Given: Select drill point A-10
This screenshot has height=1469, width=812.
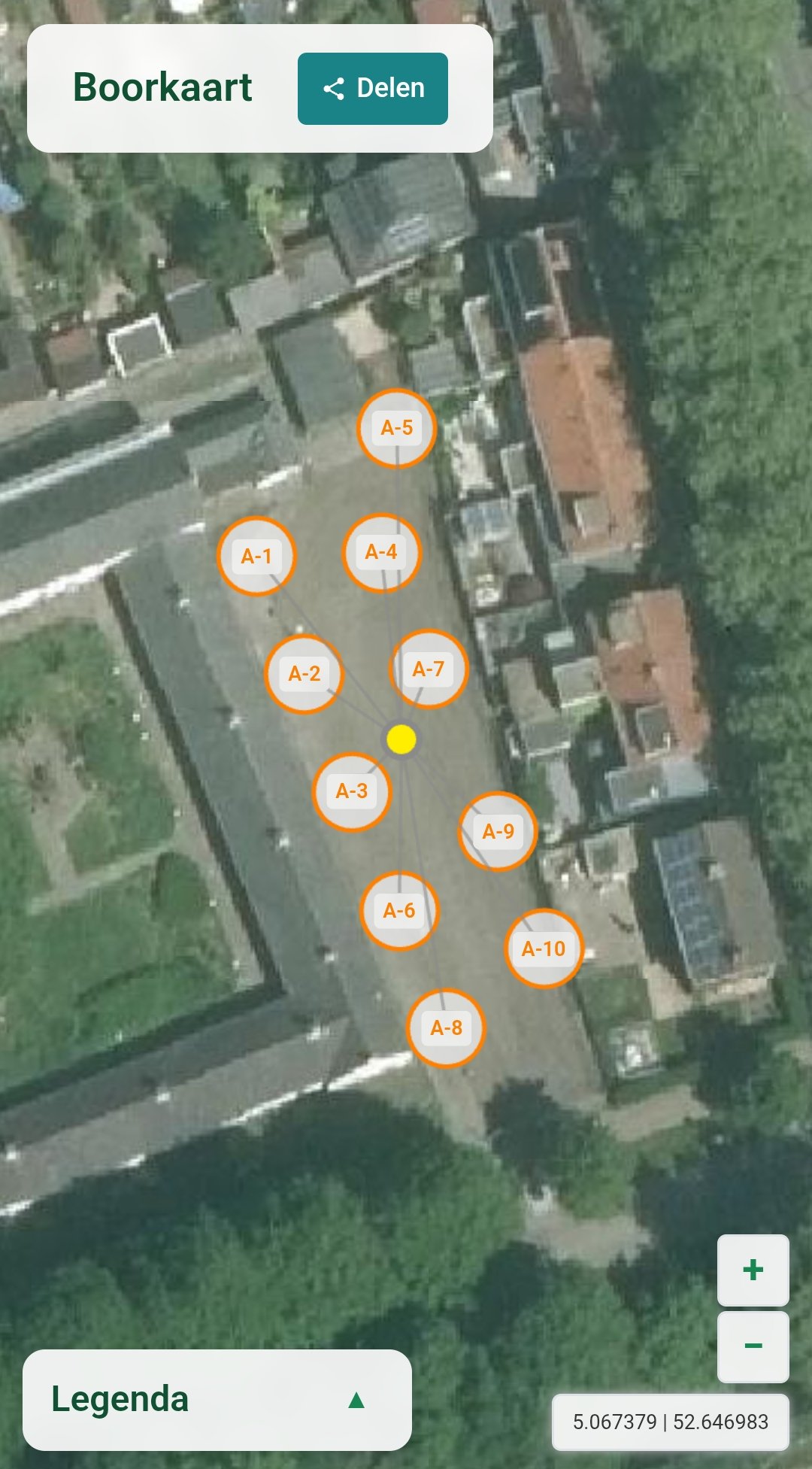Looking at the screenshot, I should 544,948.
